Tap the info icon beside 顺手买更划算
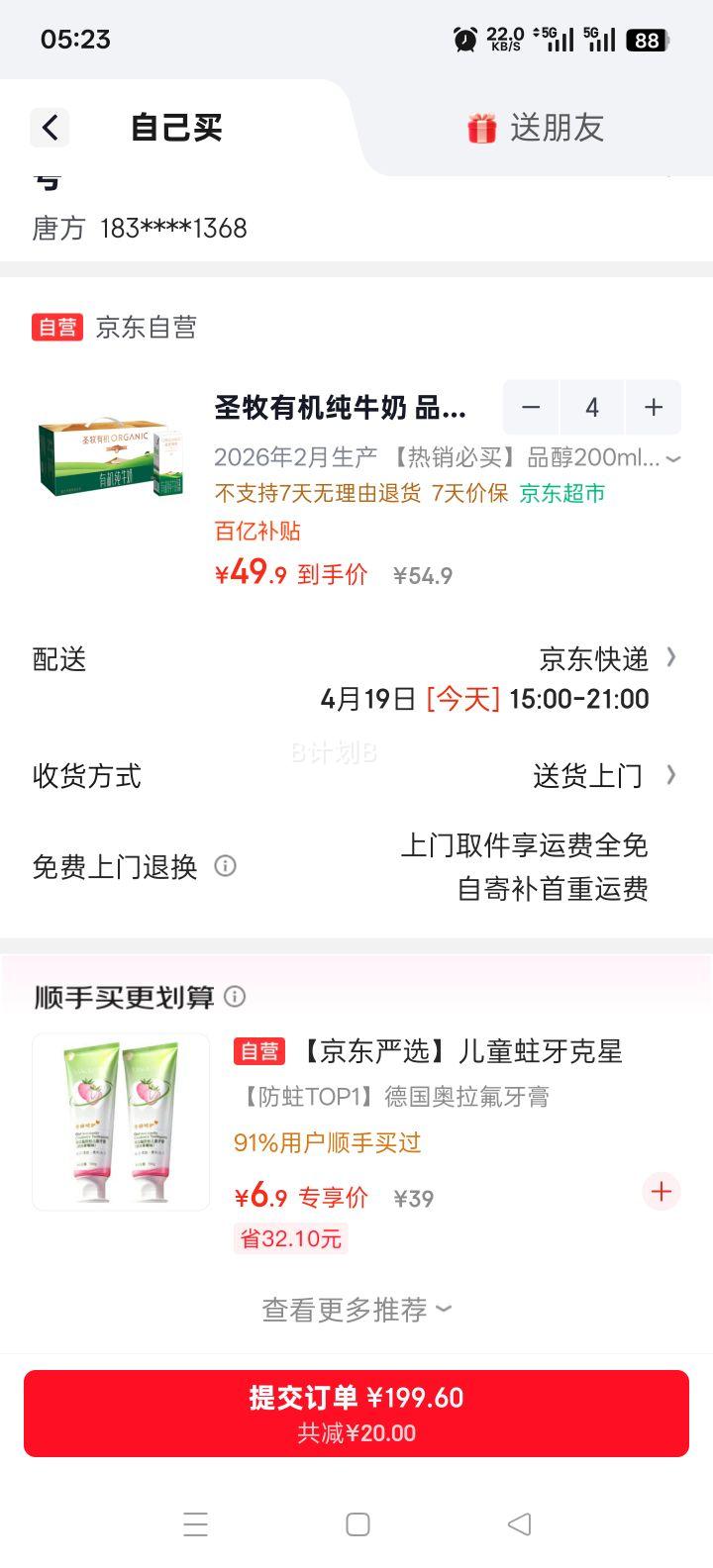Image resolution: width=713 pixels, height=1568 pixels. (x=236, y=997)
